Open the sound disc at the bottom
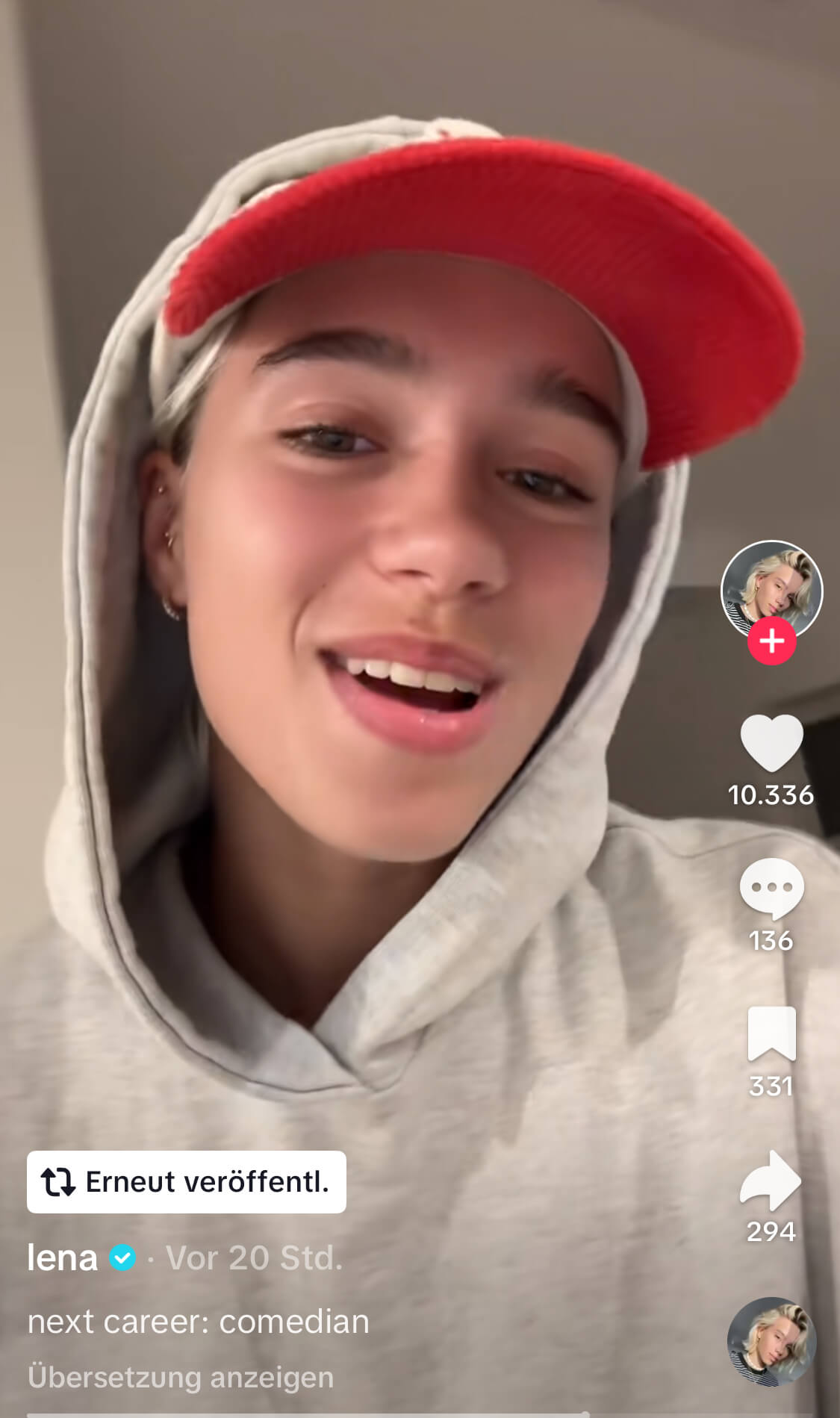 click(771, 1342)
